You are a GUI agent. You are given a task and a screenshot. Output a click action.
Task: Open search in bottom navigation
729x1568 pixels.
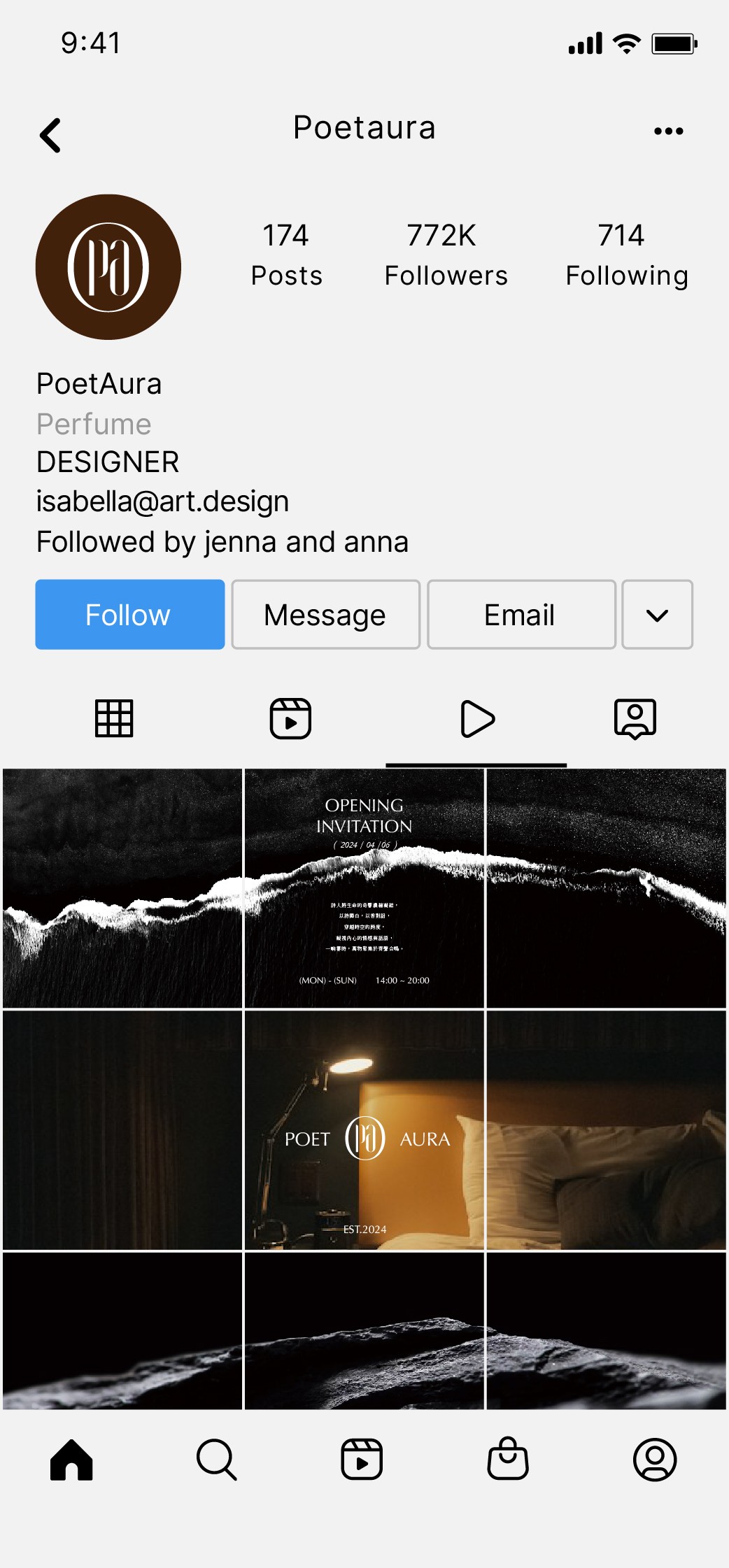pos(217,1460)
